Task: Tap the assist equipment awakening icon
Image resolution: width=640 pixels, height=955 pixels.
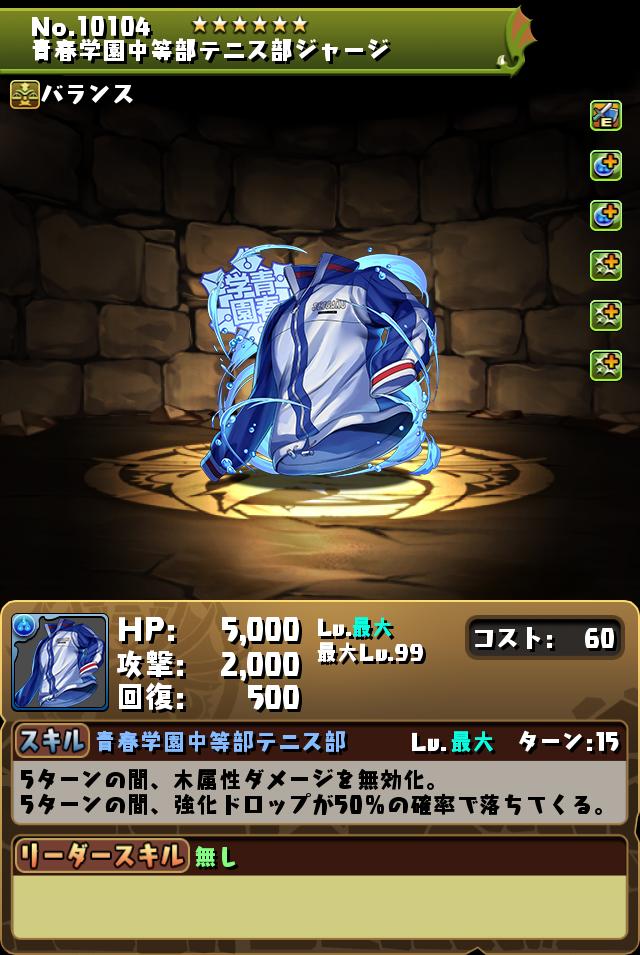Action: click(x=606, y=116)
